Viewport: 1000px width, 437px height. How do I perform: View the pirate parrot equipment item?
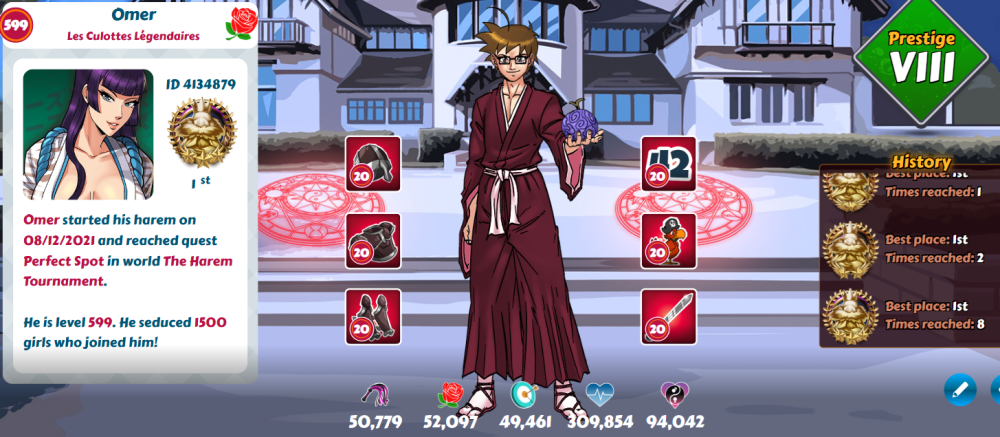coord(668,241)
